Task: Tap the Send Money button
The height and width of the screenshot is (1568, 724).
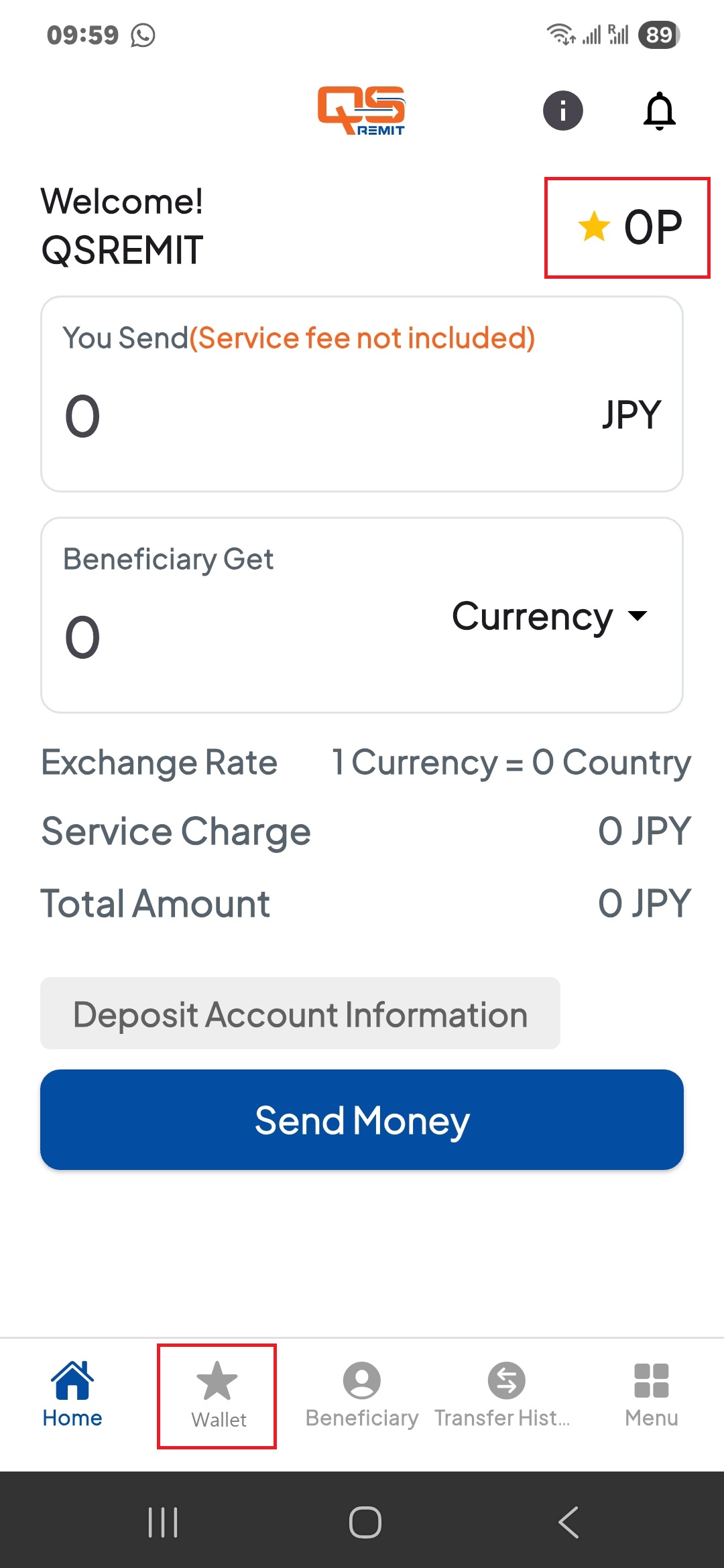Action: coord(362,1120)
